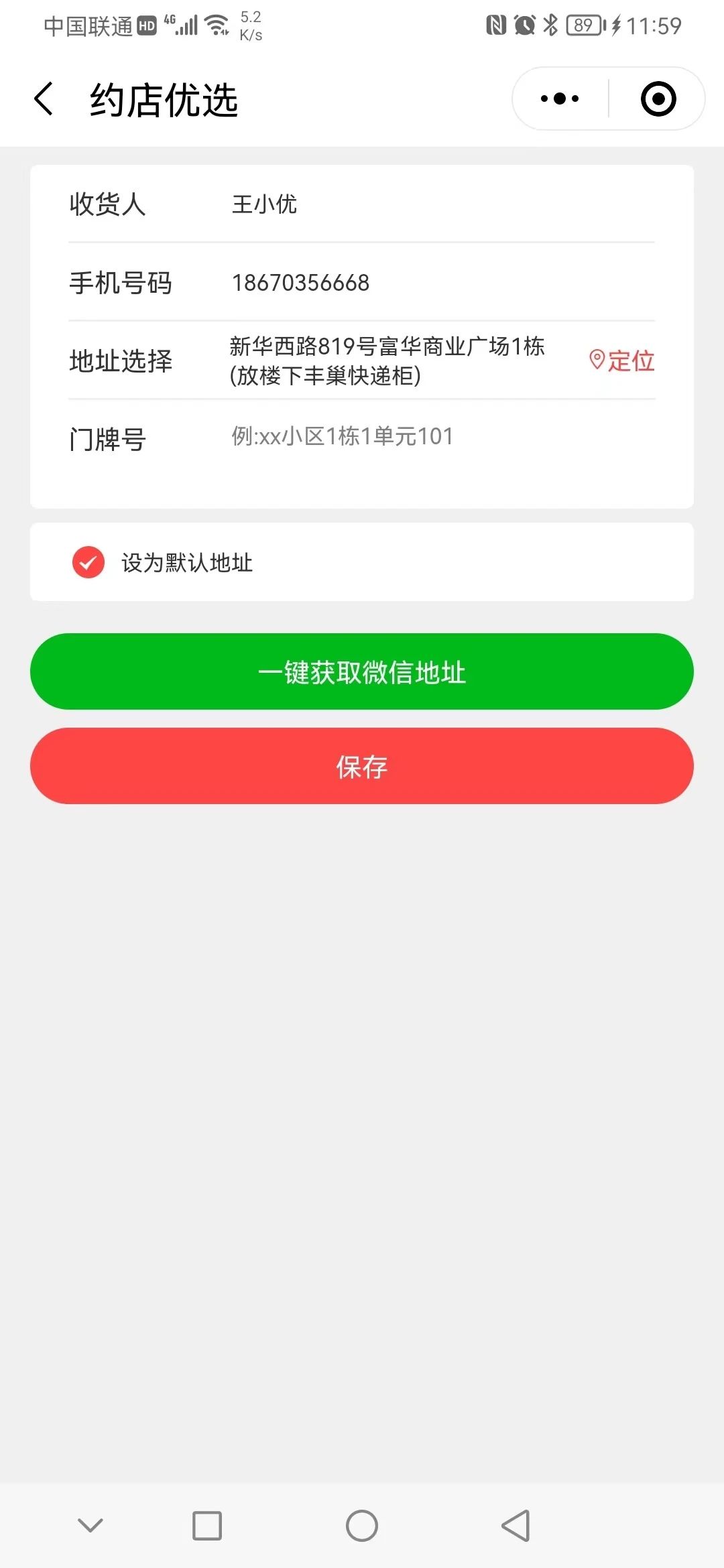
Task: Tap the system home button
Action: (362, 1526)
